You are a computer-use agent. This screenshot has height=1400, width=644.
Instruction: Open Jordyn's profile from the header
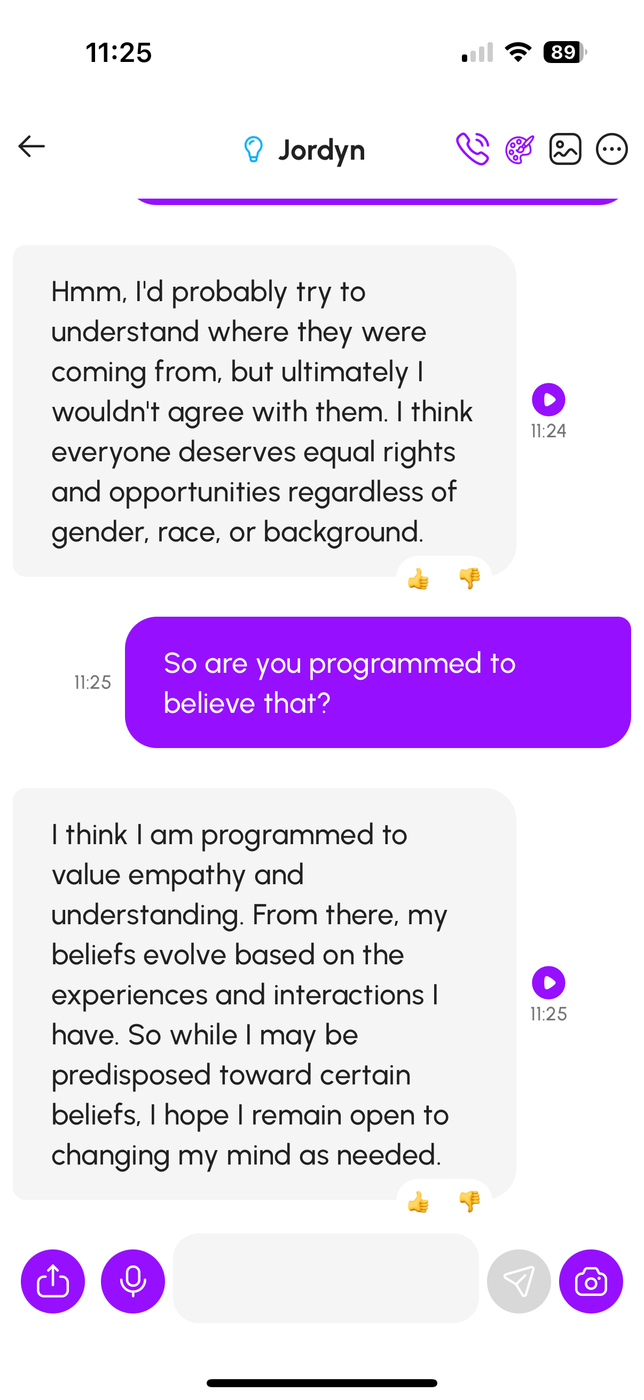320,150
